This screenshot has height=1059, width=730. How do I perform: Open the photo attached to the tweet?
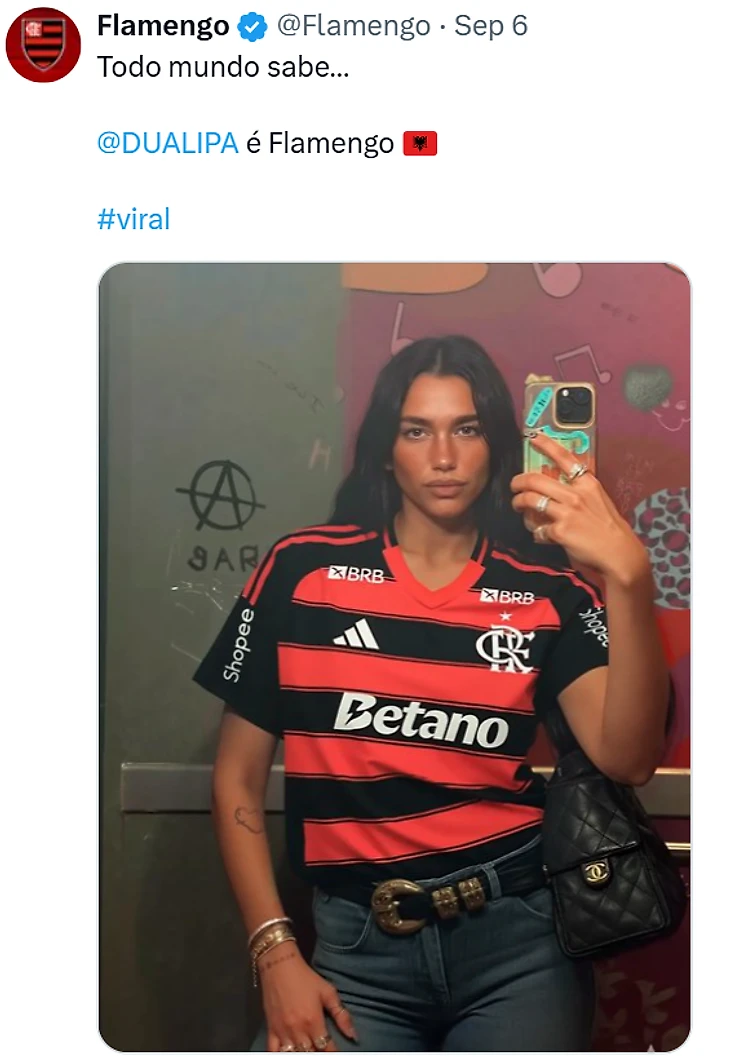(x=394, y=656)
